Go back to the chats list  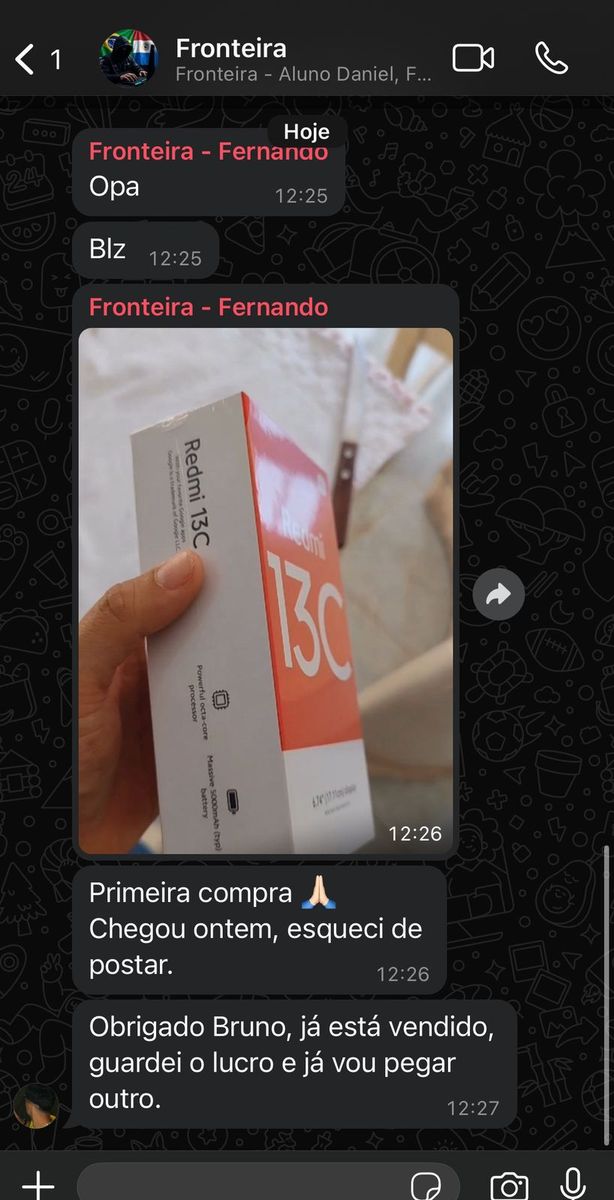pos(27,59)
